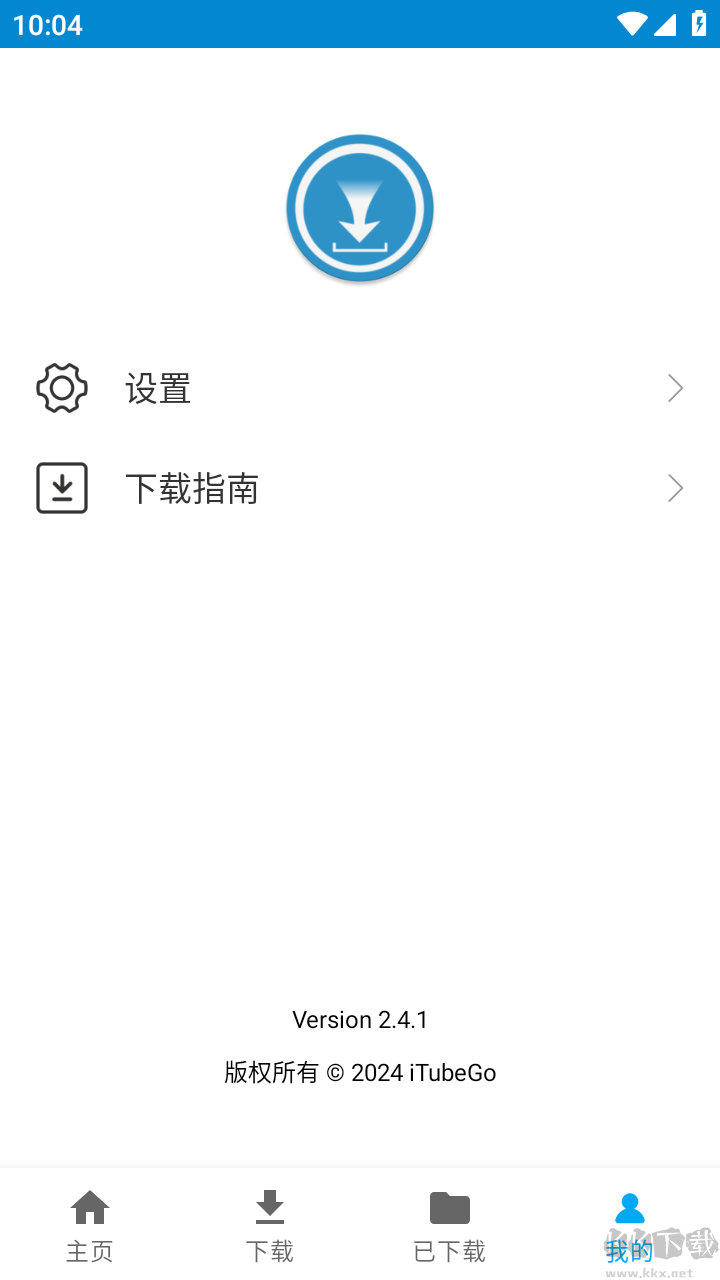The width and height of the screenshot is (720, 1280).
Task: Tap the 10:04 clock in status bar
Action: 44,25
